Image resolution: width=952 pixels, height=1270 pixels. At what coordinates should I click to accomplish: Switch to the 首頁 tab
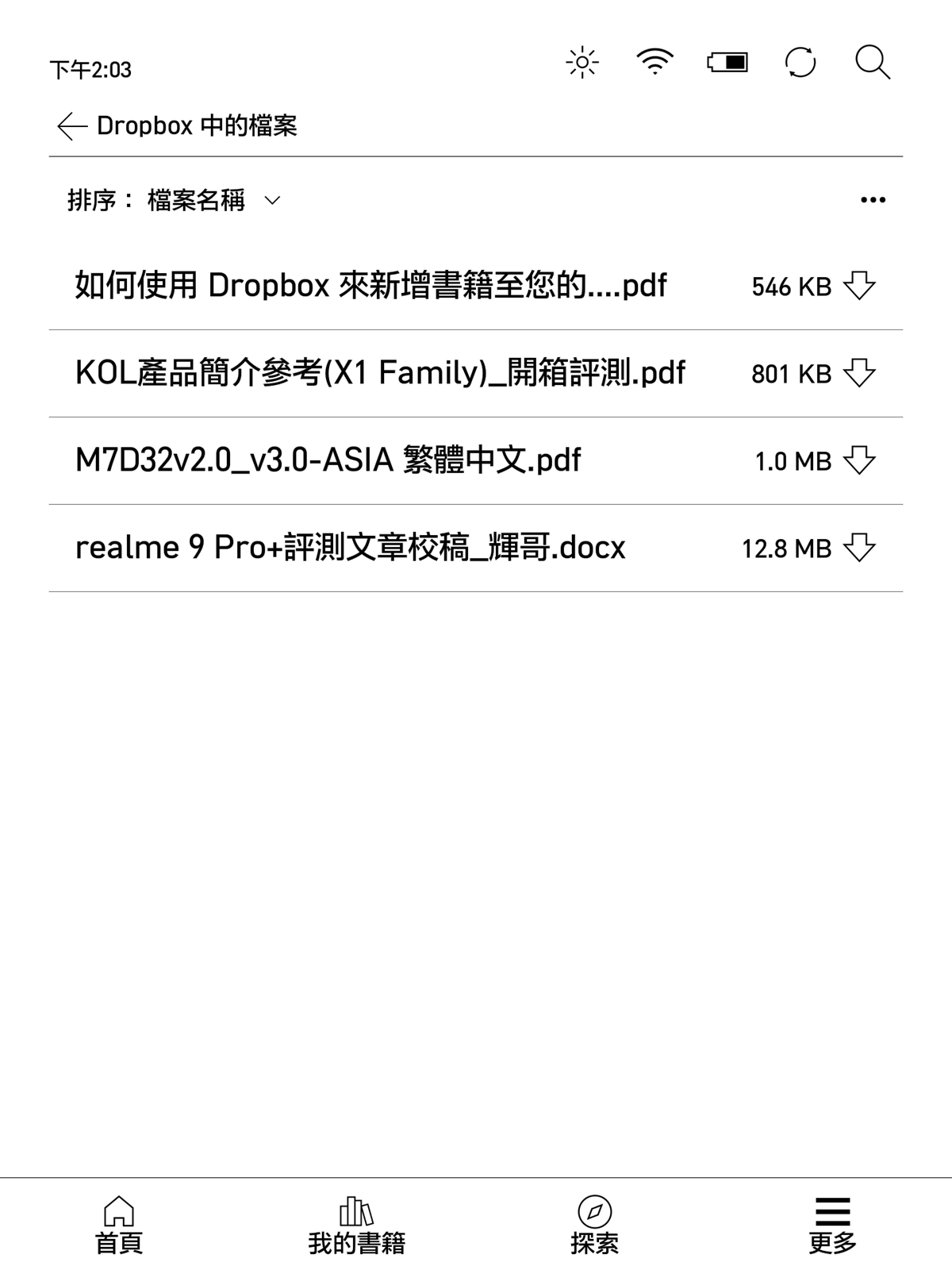coord(119,1225)
